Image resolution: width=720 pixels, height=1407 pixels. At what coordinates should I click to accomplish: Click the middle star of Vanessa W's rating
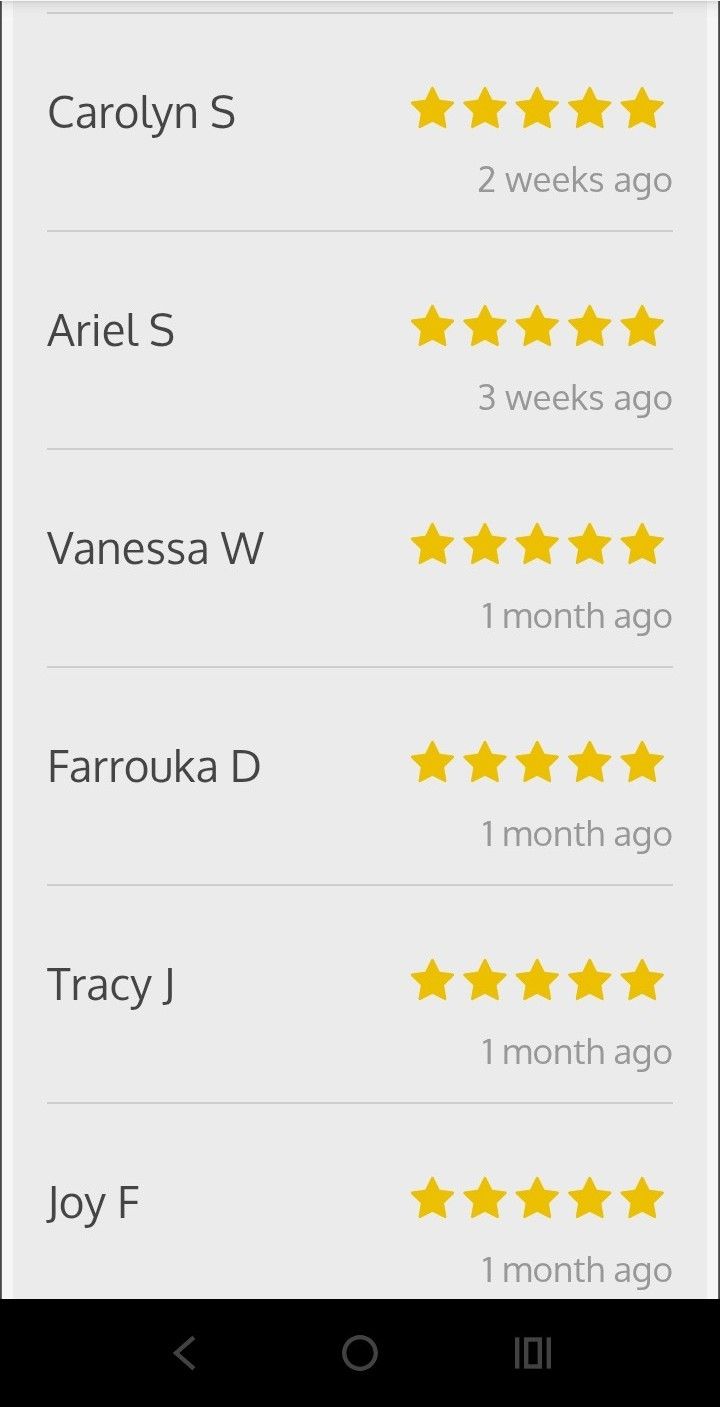538,543
